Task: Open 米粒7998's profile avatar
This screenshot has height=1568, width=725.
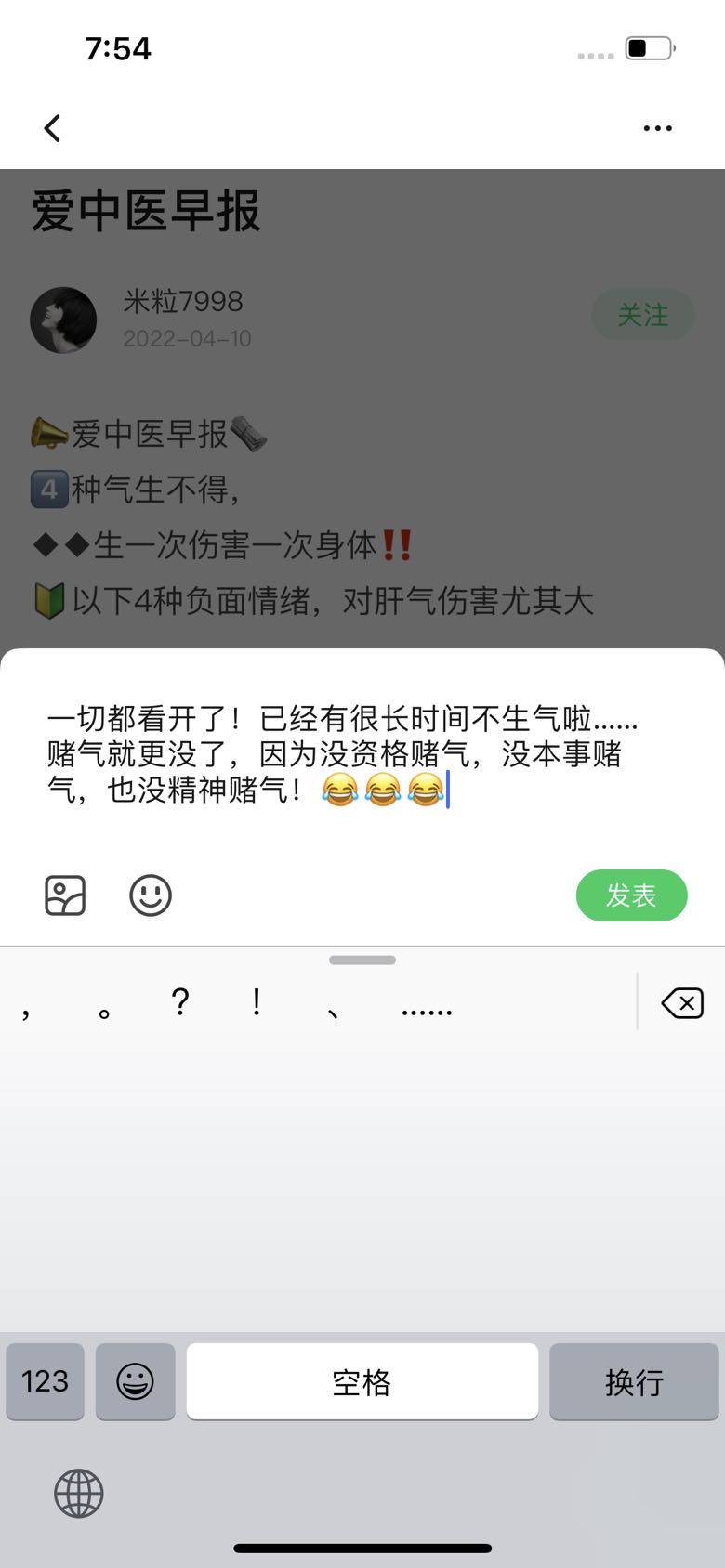Action: (63, 320)
